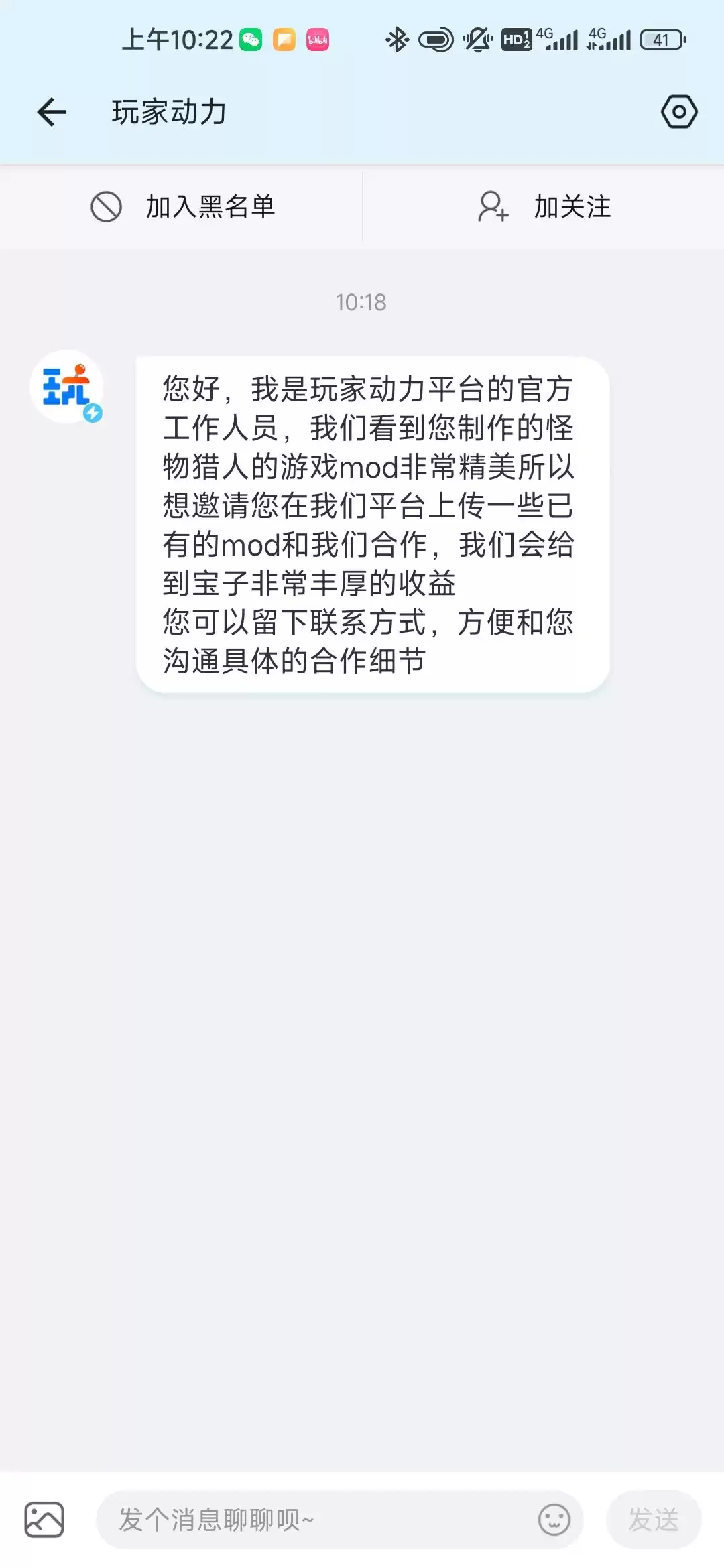Open 玩家动力's profile avatar
The height and width of the screenshot is (1568, 724).
pos(66,387)
